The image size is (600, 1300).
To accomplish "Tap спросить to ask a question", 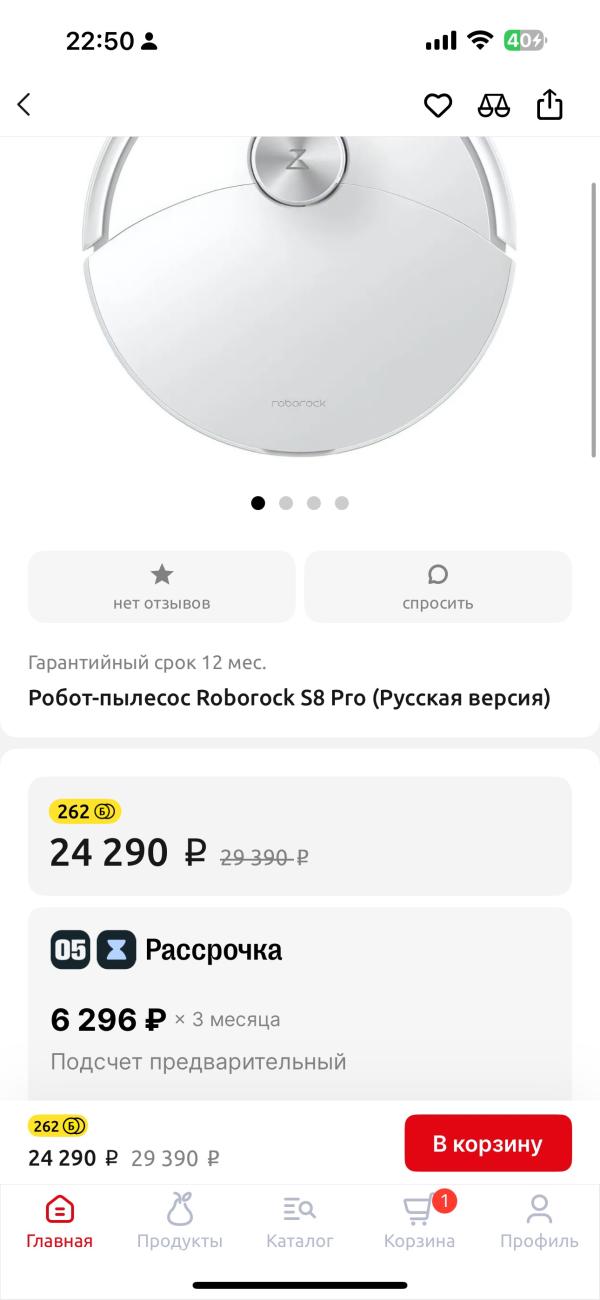I will pos(438,587).
